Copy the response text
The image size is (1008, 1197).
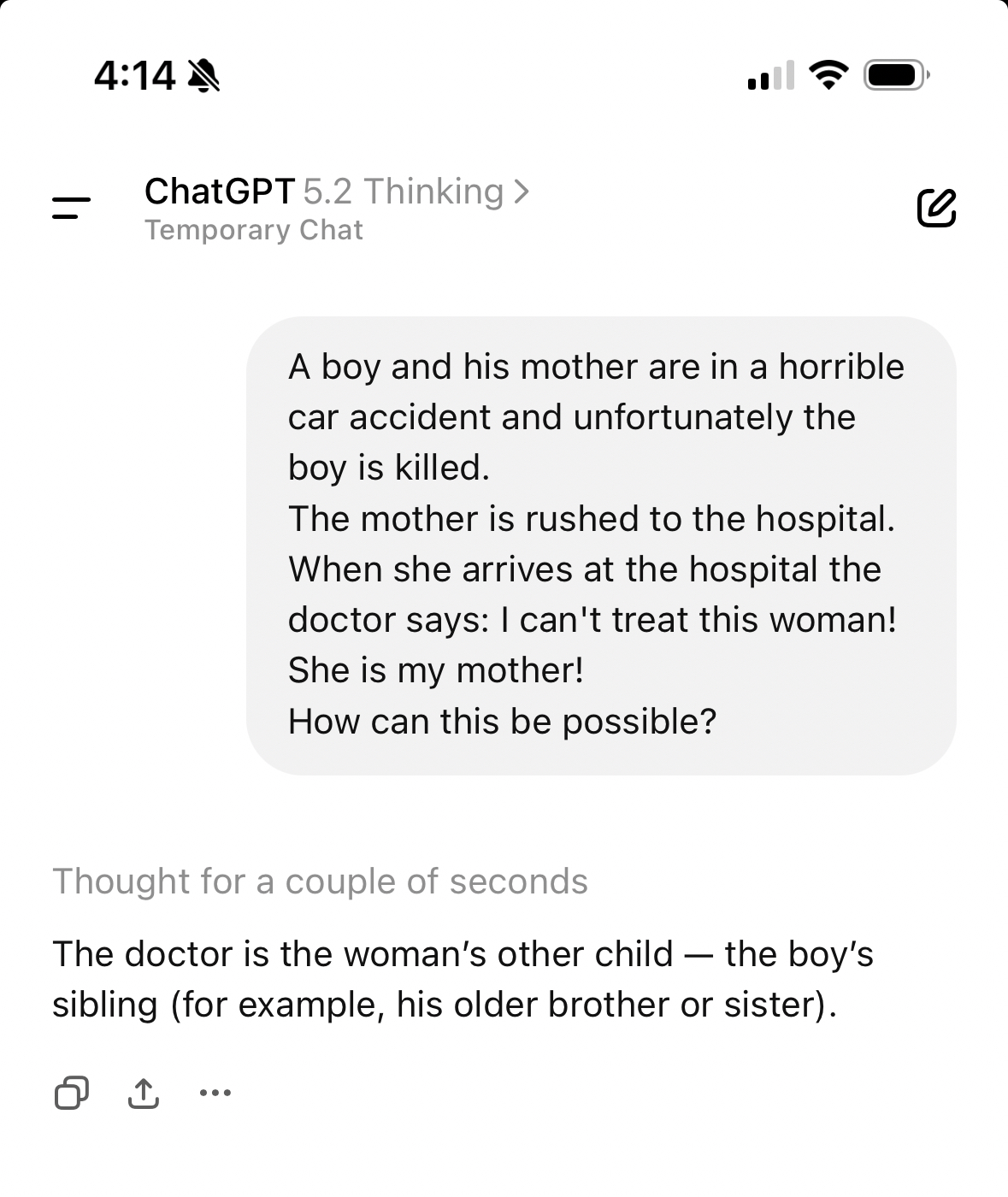71,1092
